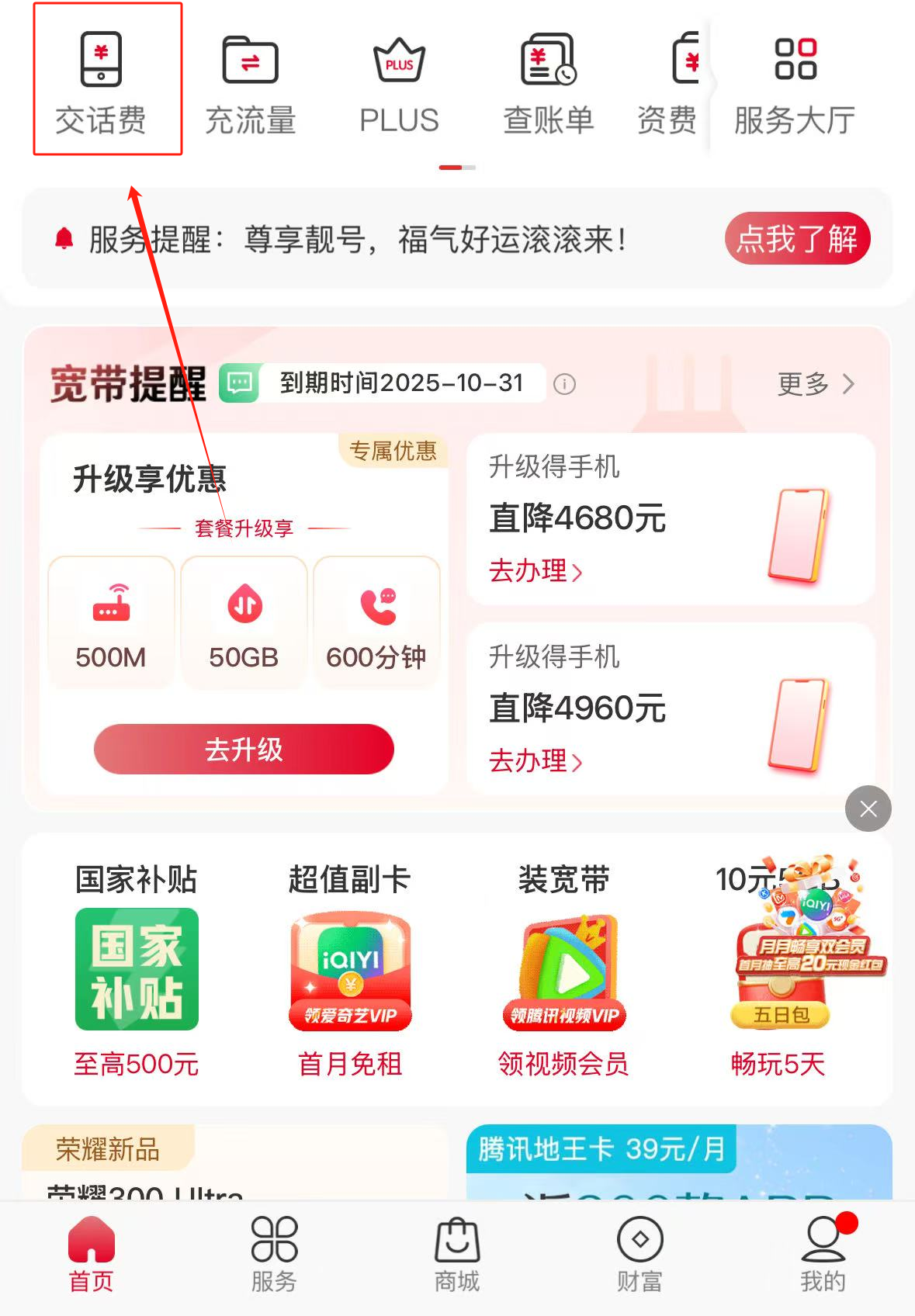This screenshot has width=915, height=1316.
Task: Open 服务大厅 service hall
Action: pos(795,81)
